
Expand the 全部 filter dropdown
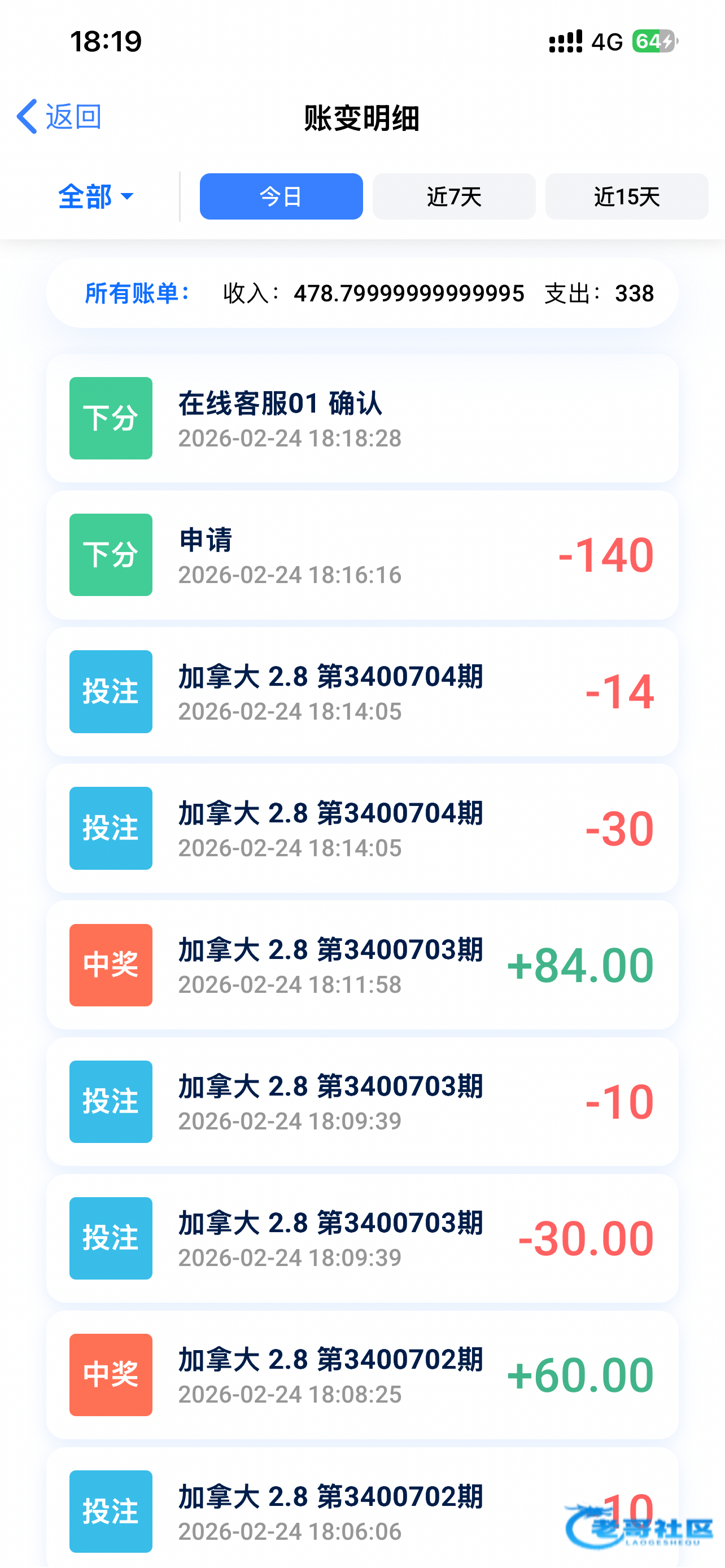(x=95, y=196)
